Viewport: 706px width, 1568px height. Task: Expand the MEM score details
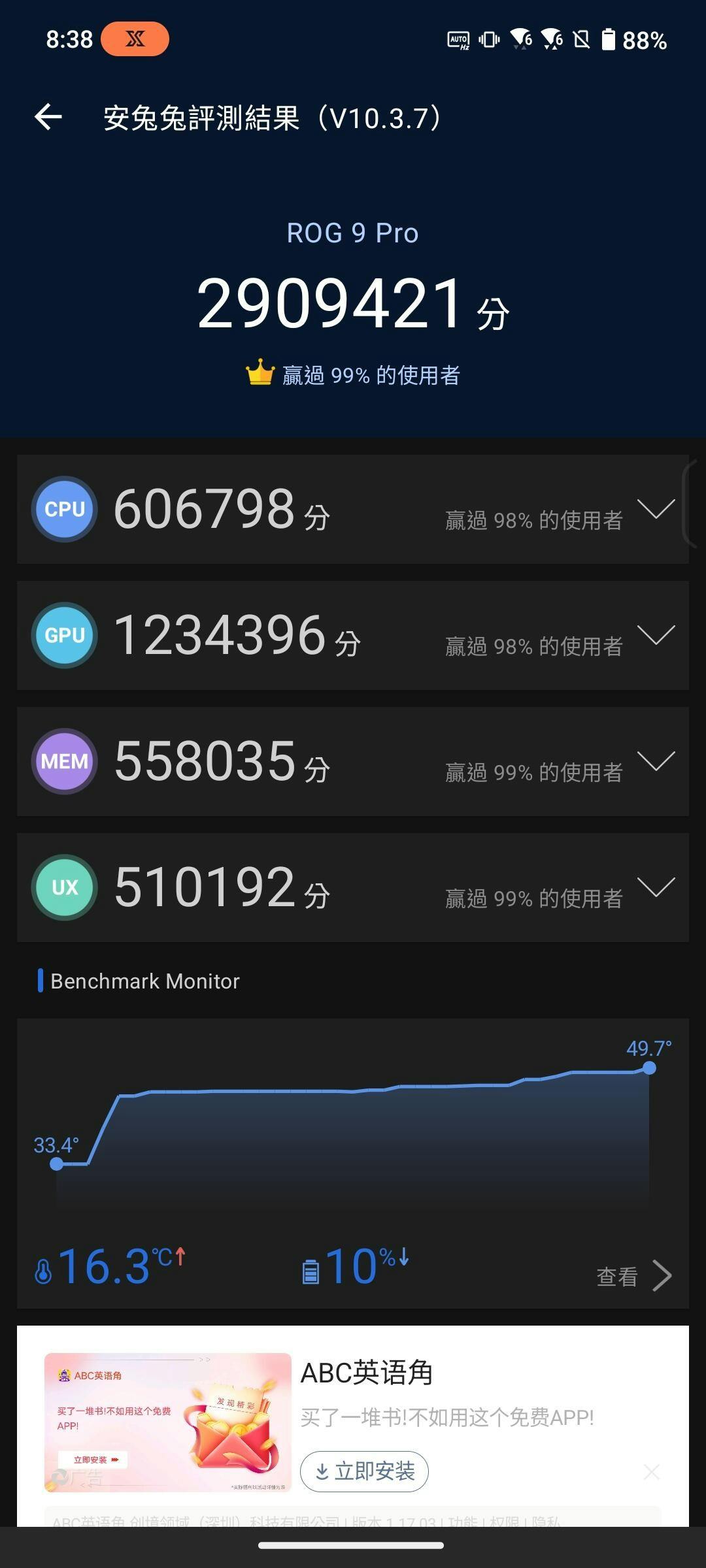point(656,761)
